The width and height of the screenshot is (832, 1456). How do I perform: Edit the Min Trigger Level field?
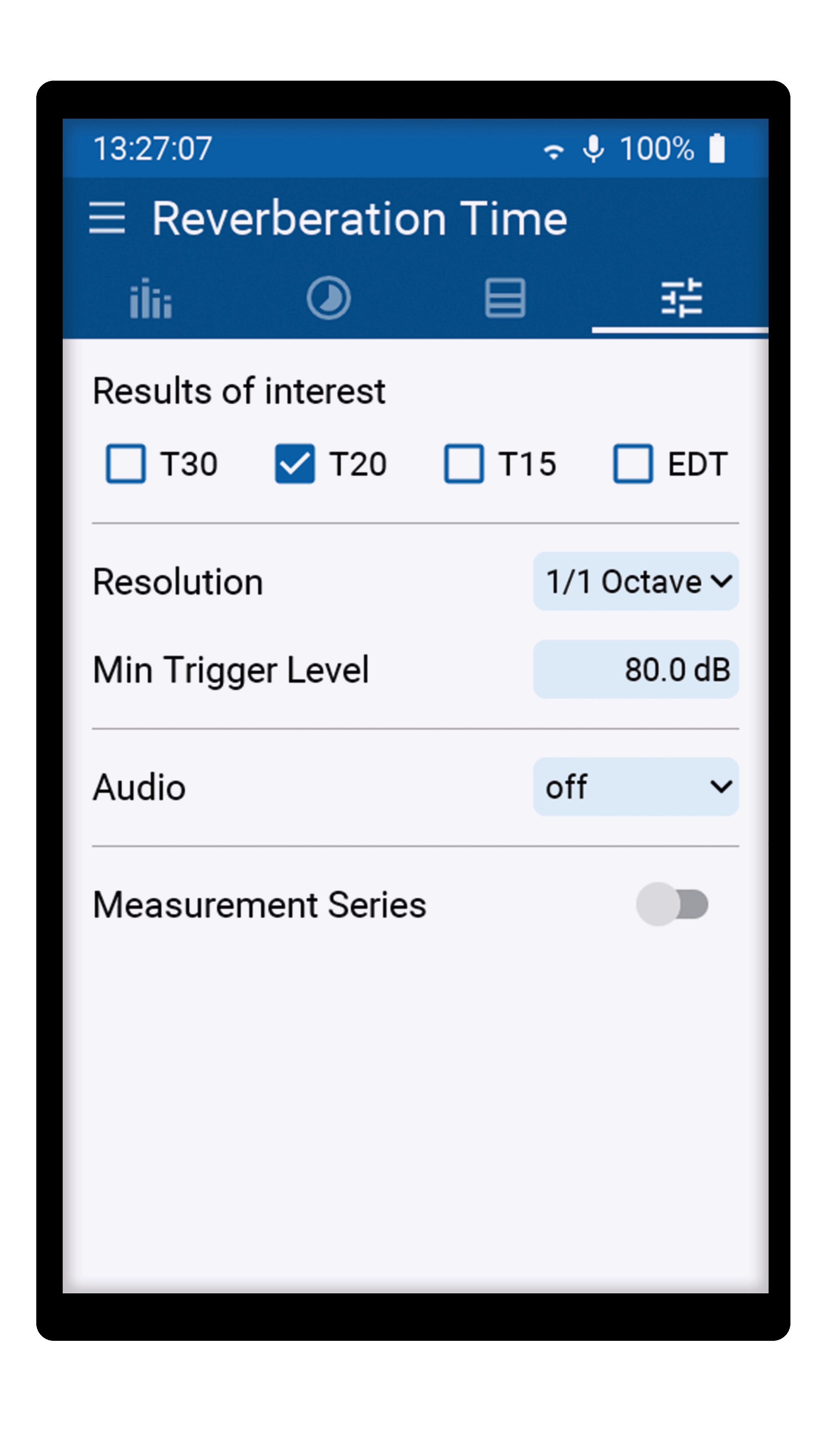tap(636, 670)
